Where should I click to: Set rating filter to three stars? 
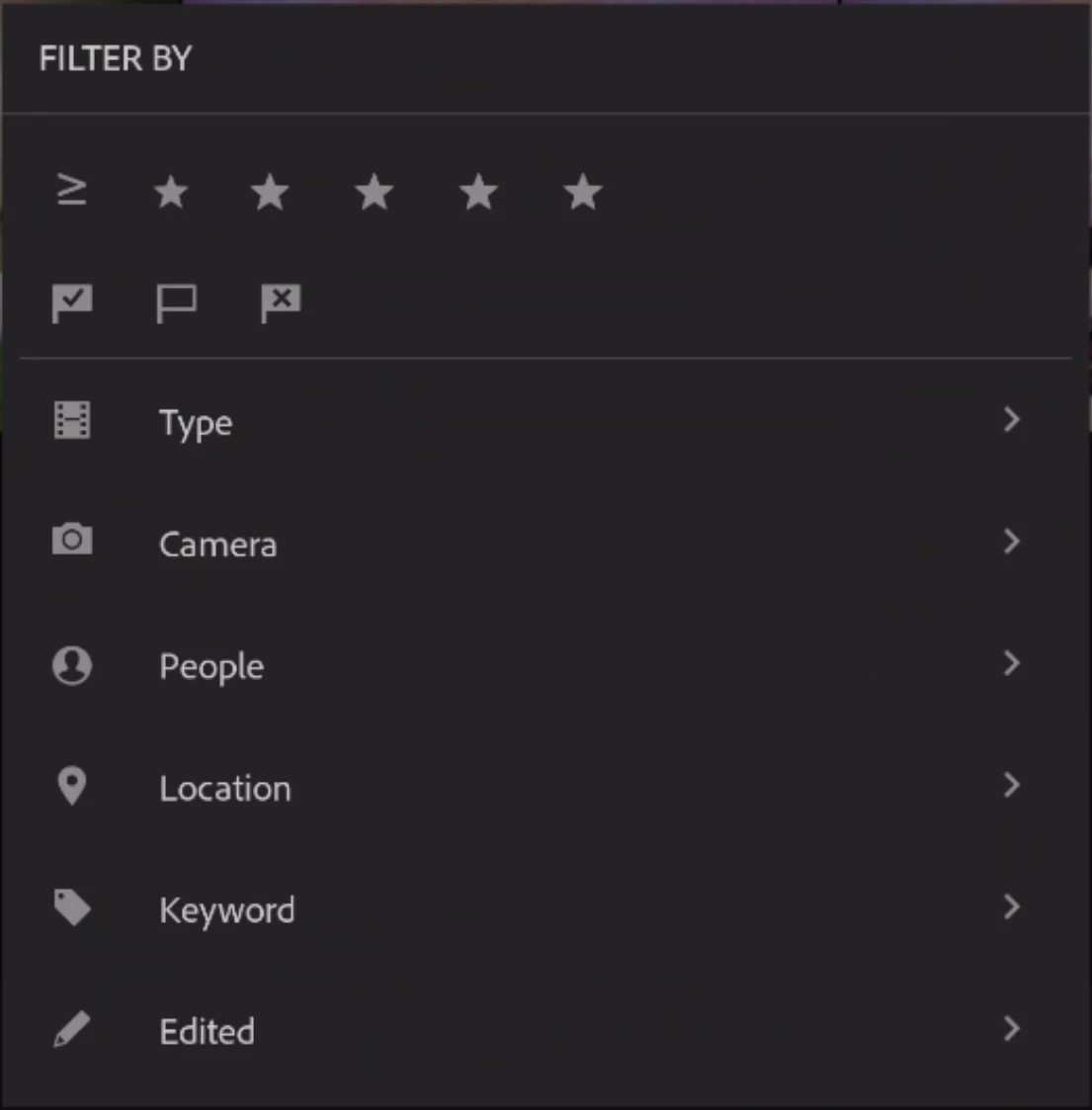pyautogui.click(x=375, y=192)
